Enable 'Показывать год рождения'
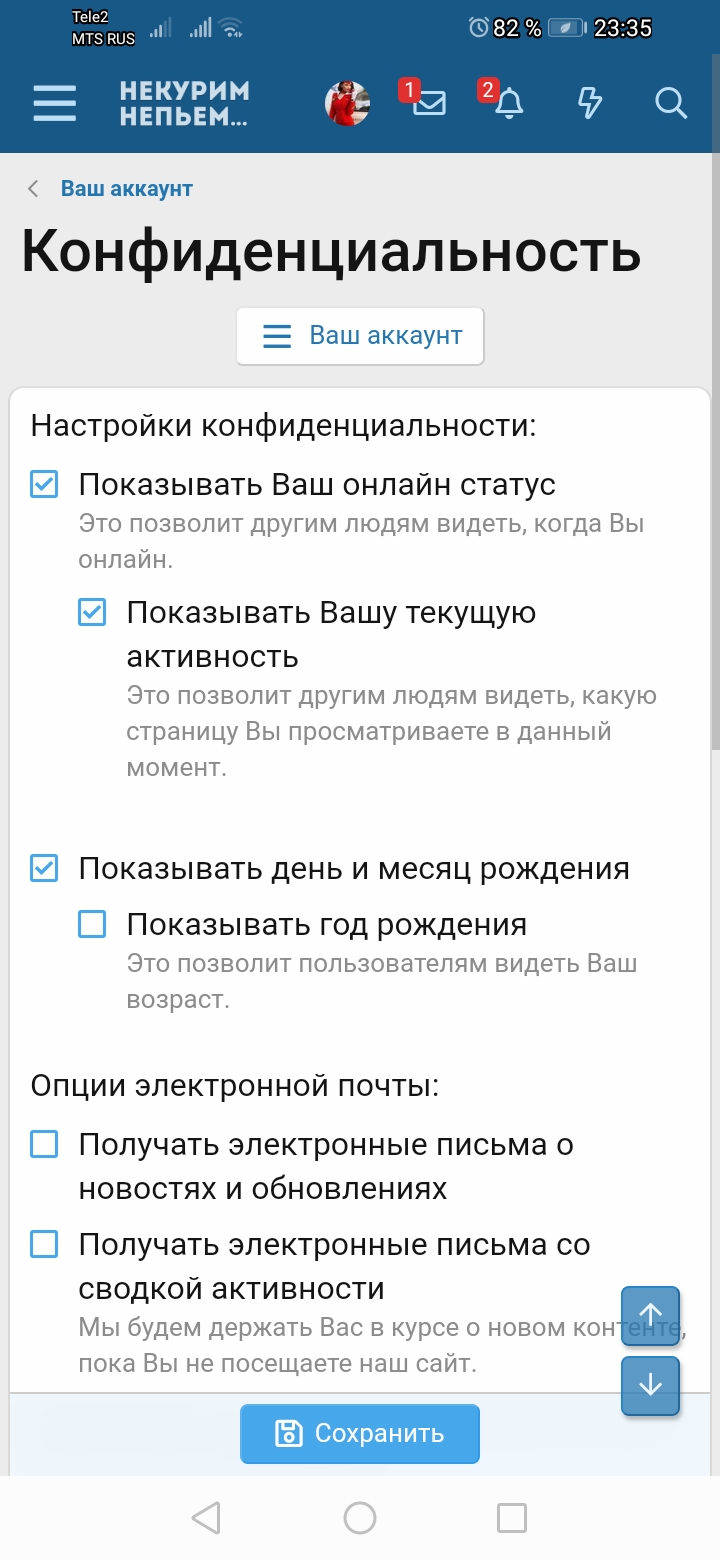The width and height of the screenshot is (720, 1560). tap(92, 923)
